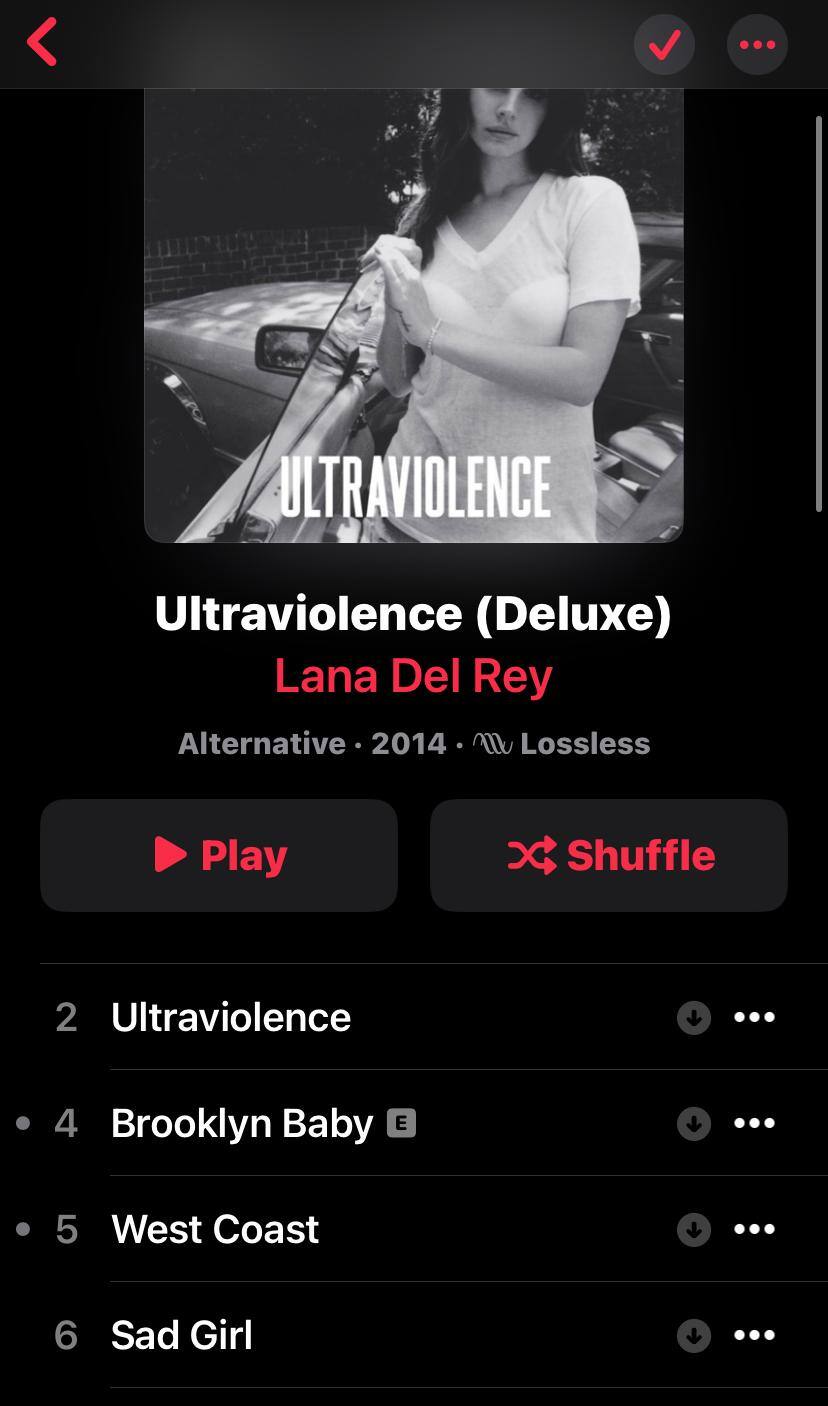Play the Ultraviolence (Deluxe) album
The width and height of the screenshot is (828, 1406).
point(219,855)
